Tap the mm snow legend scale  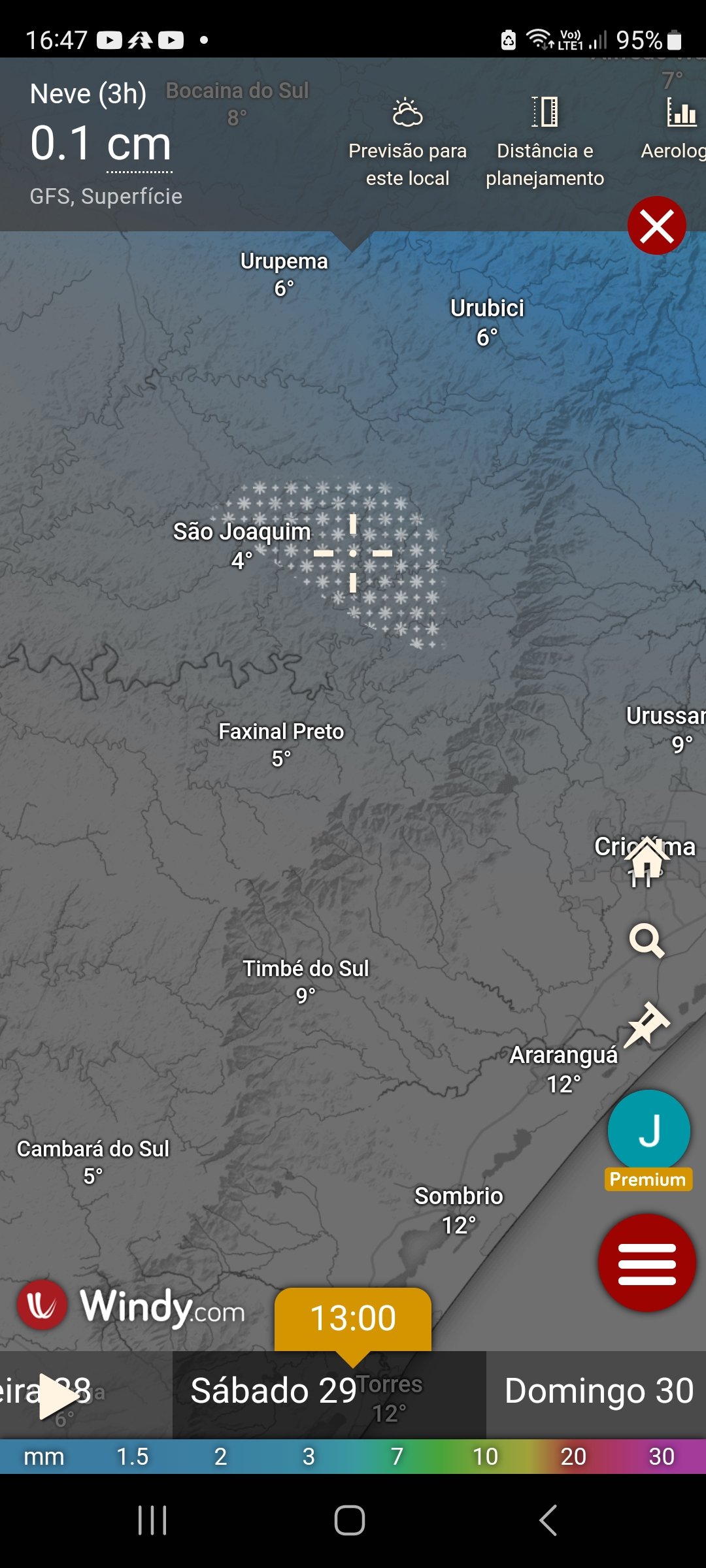353,1456
